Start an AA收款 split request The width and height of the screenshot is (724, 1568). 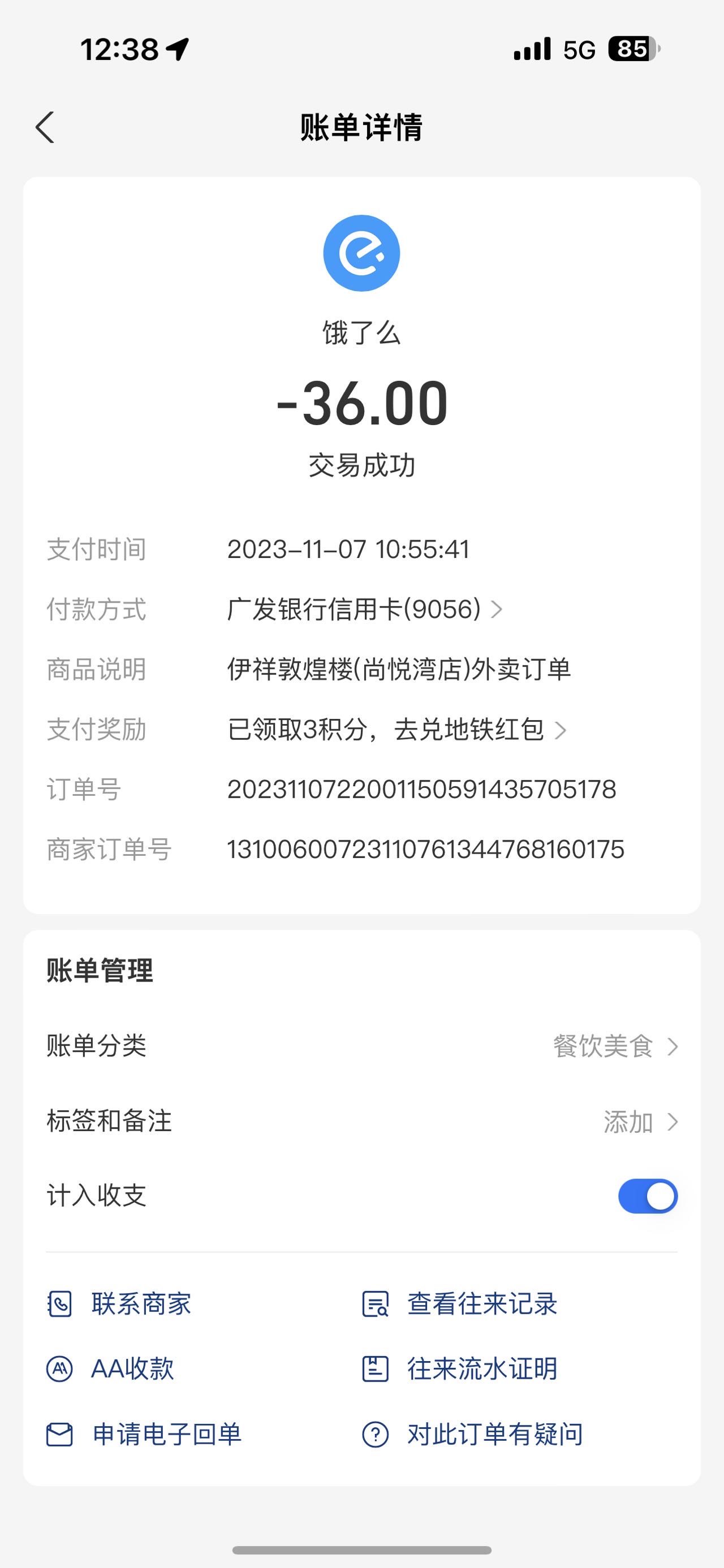coord(110,1369)
